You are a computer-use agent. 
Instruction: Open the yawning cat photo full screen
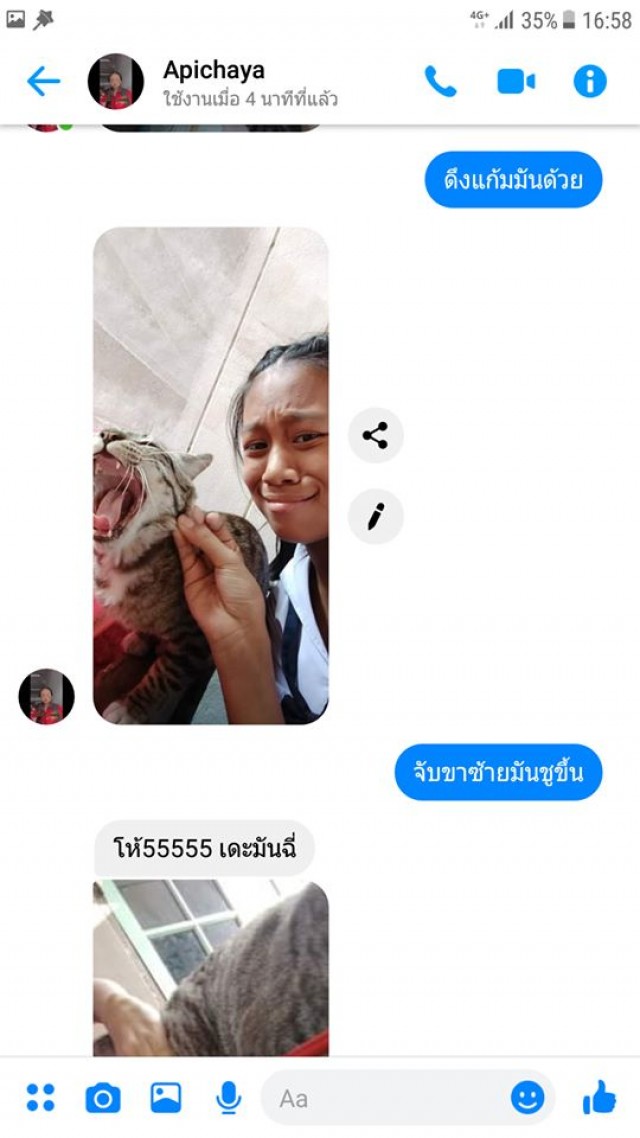(211, 475)
